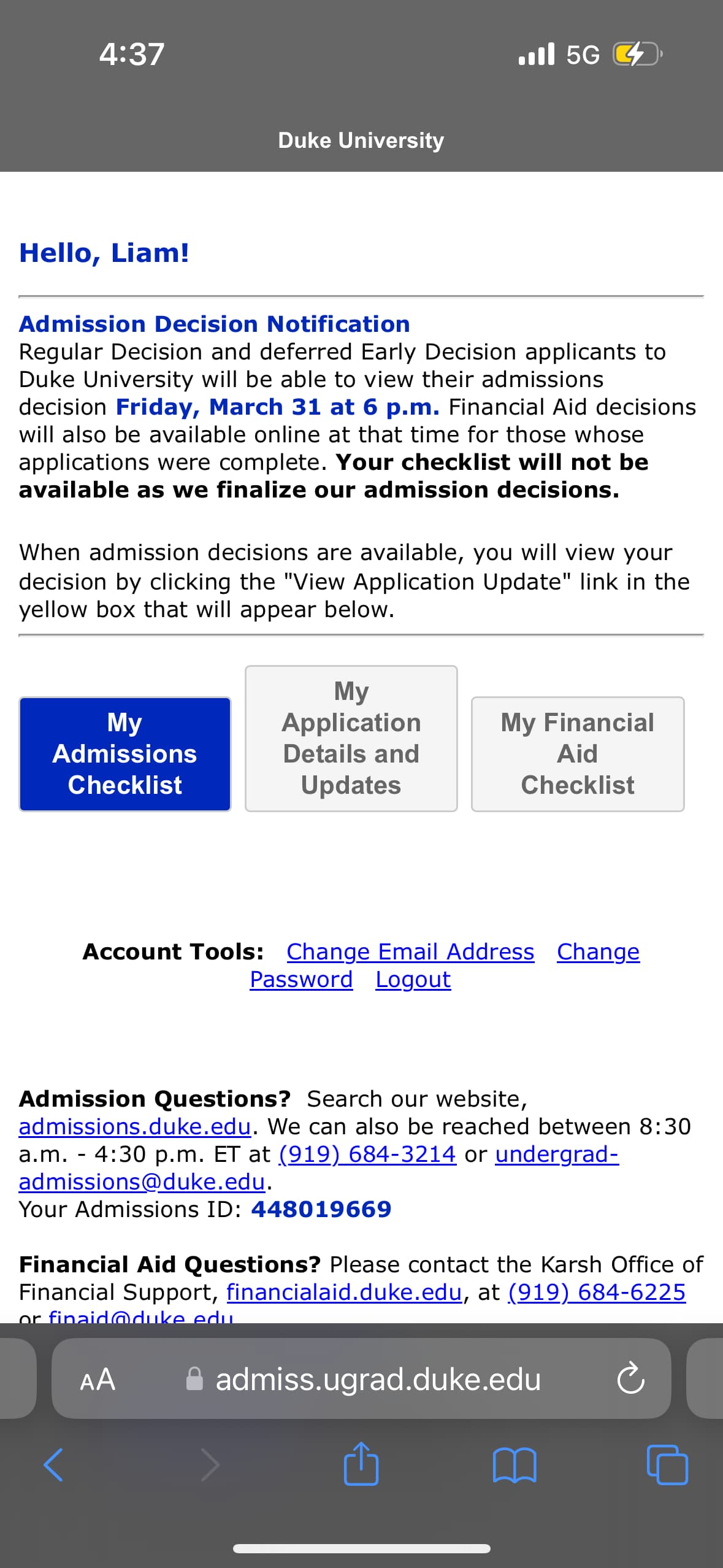Open My Financial Aid Checklist tab
Image resolution: width=723 pixels, height=1568 pixels.
click(x=577, y=753)
